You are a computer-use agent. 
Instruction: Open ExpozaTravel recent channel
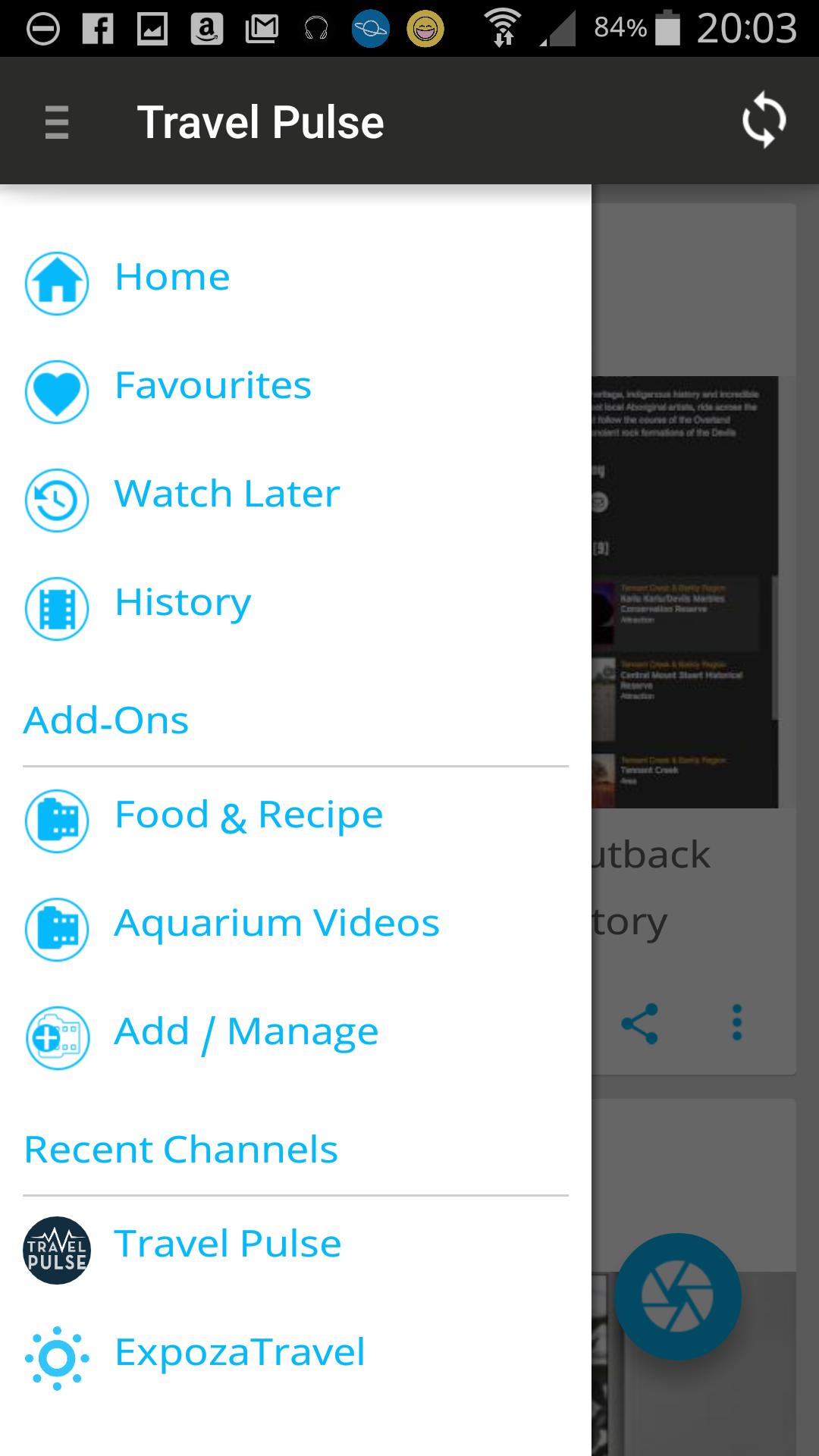click(x=239, y=1353)
